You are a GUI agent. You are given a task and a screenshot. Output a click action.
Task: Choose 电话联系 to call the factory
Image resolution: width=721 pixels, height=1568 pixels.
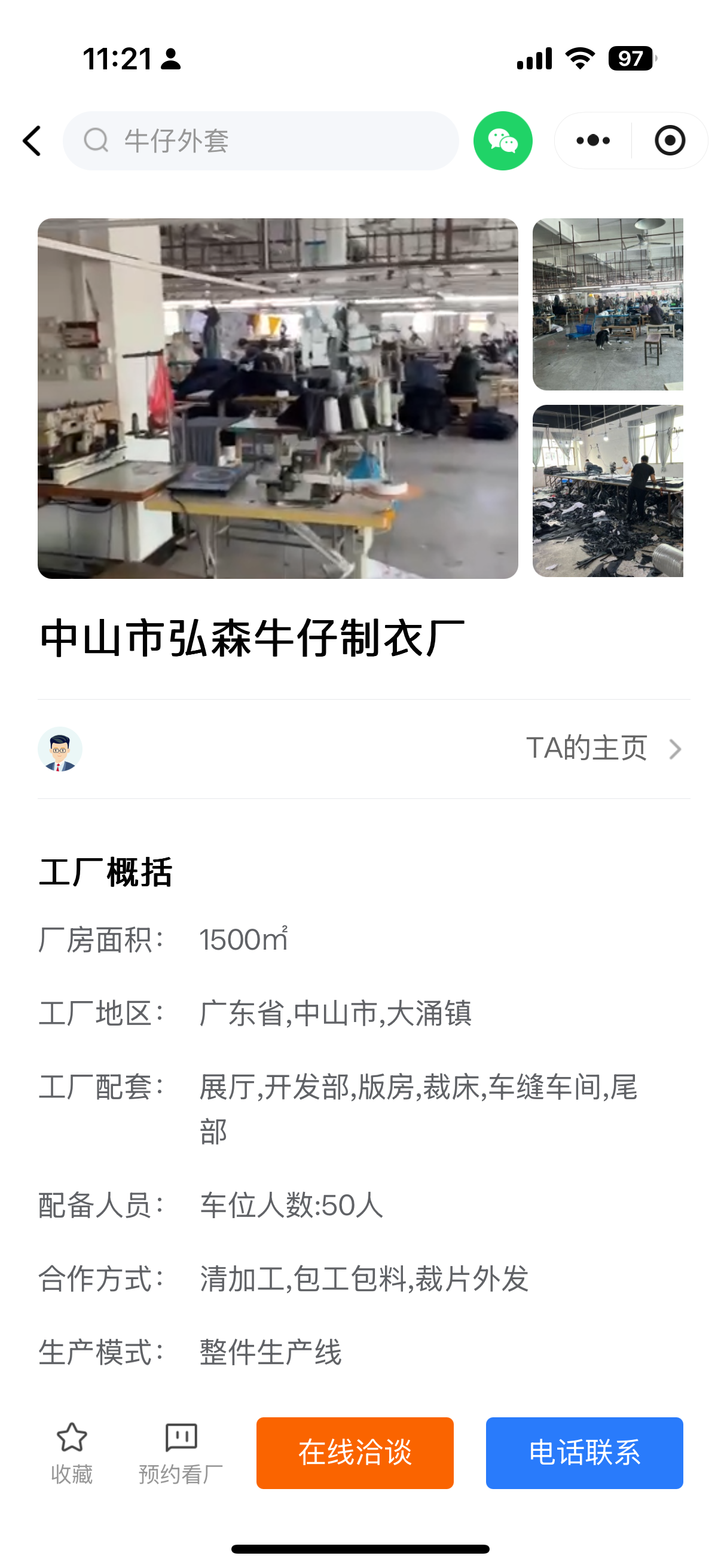(584, 1453)
